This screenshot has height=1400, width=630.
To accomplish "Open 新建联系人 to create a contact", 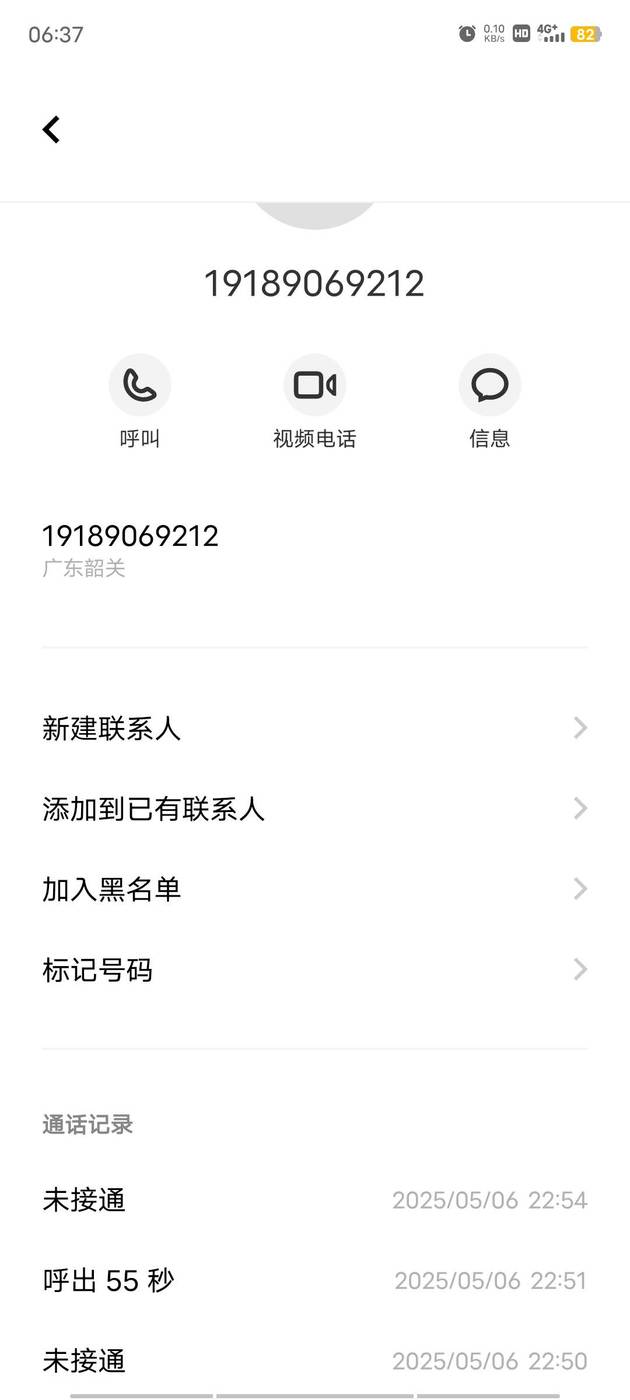I will point(315,728).
